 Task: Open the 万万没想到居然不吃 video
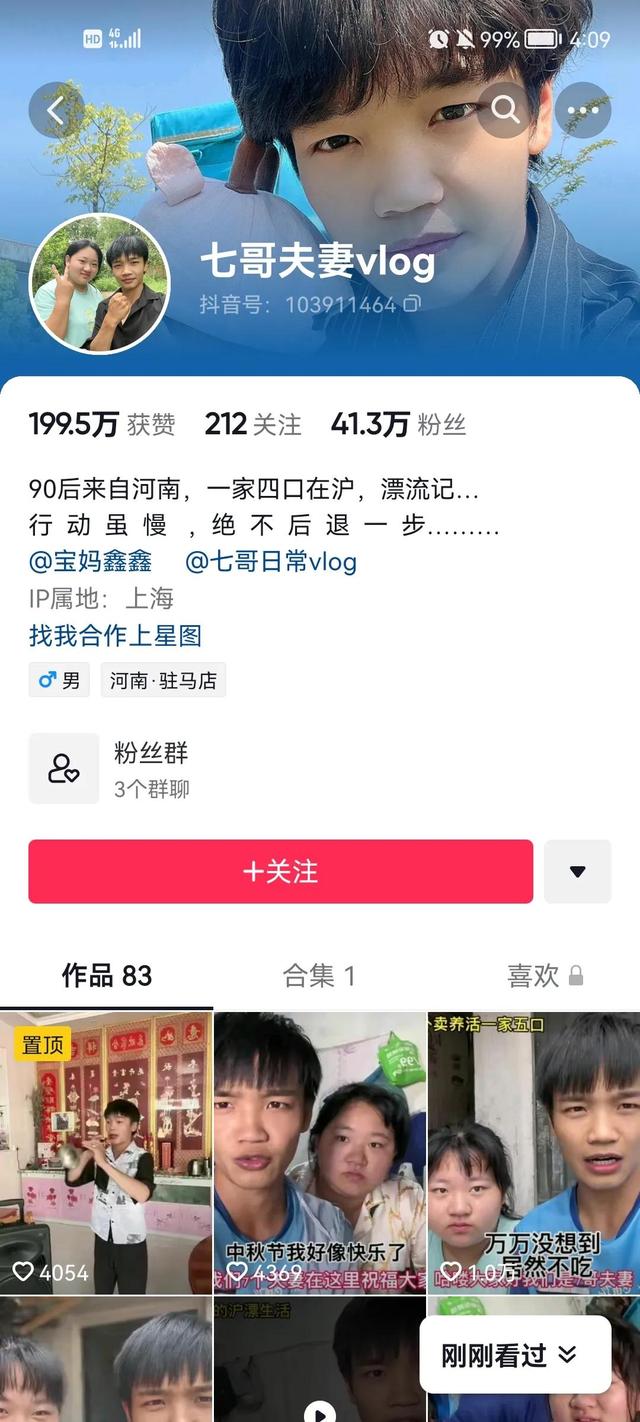[x=533, y=1150]
